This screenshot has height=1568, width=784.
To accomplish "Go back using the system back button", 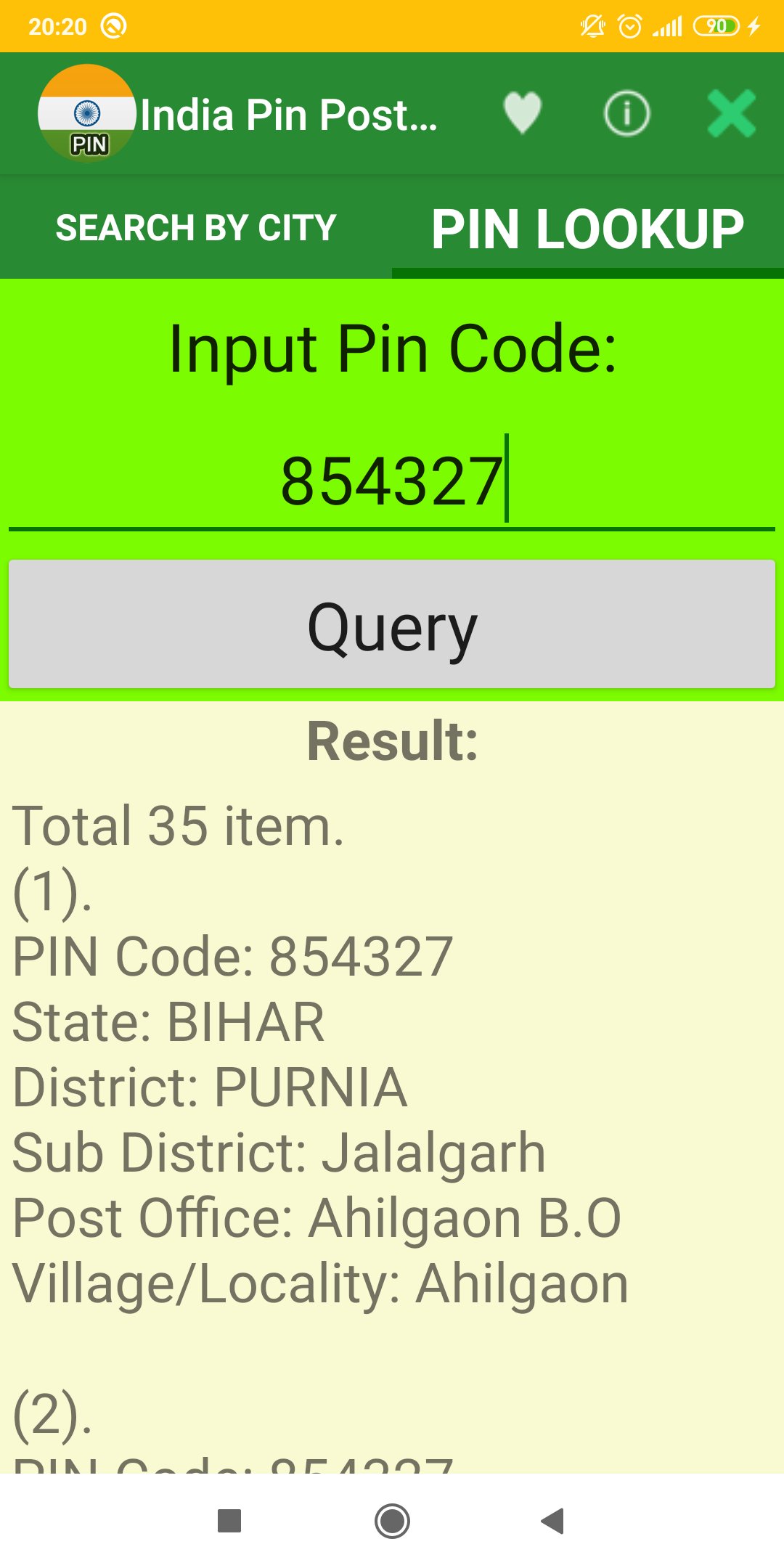I will [x=553, y=1520].
